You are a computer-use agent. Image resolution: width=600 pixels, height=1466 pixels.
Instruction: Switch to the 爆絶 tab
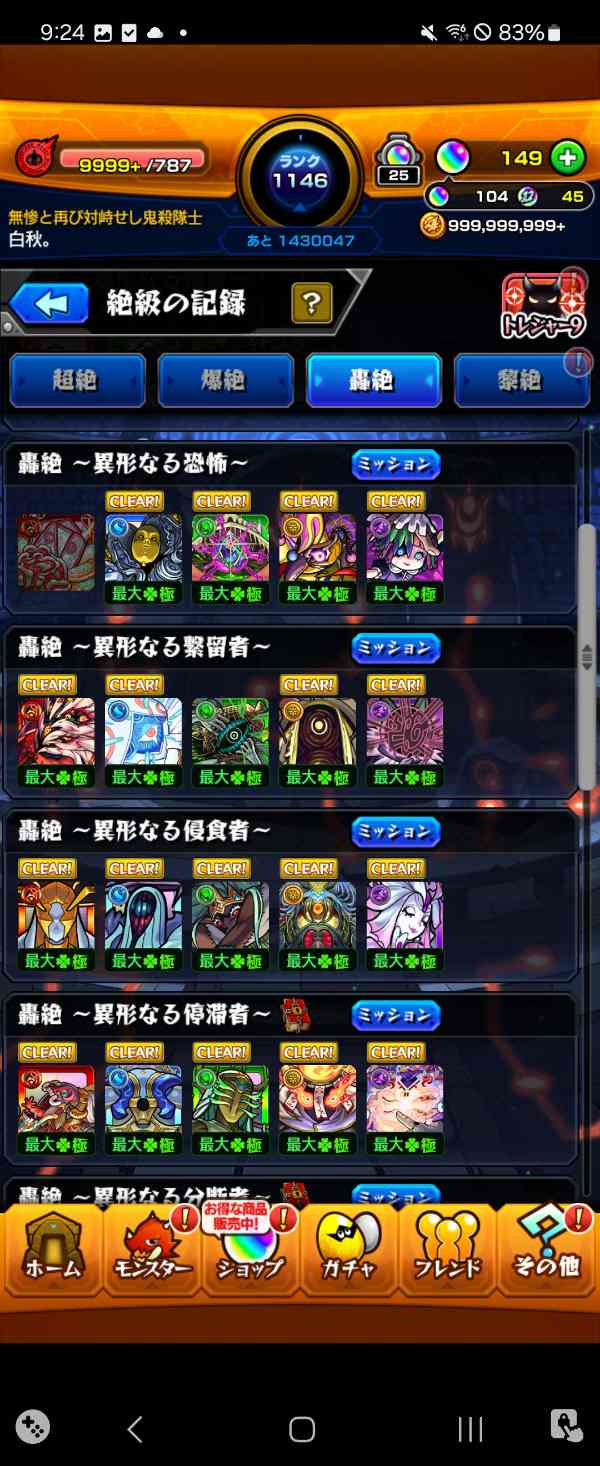click(225, 381)
